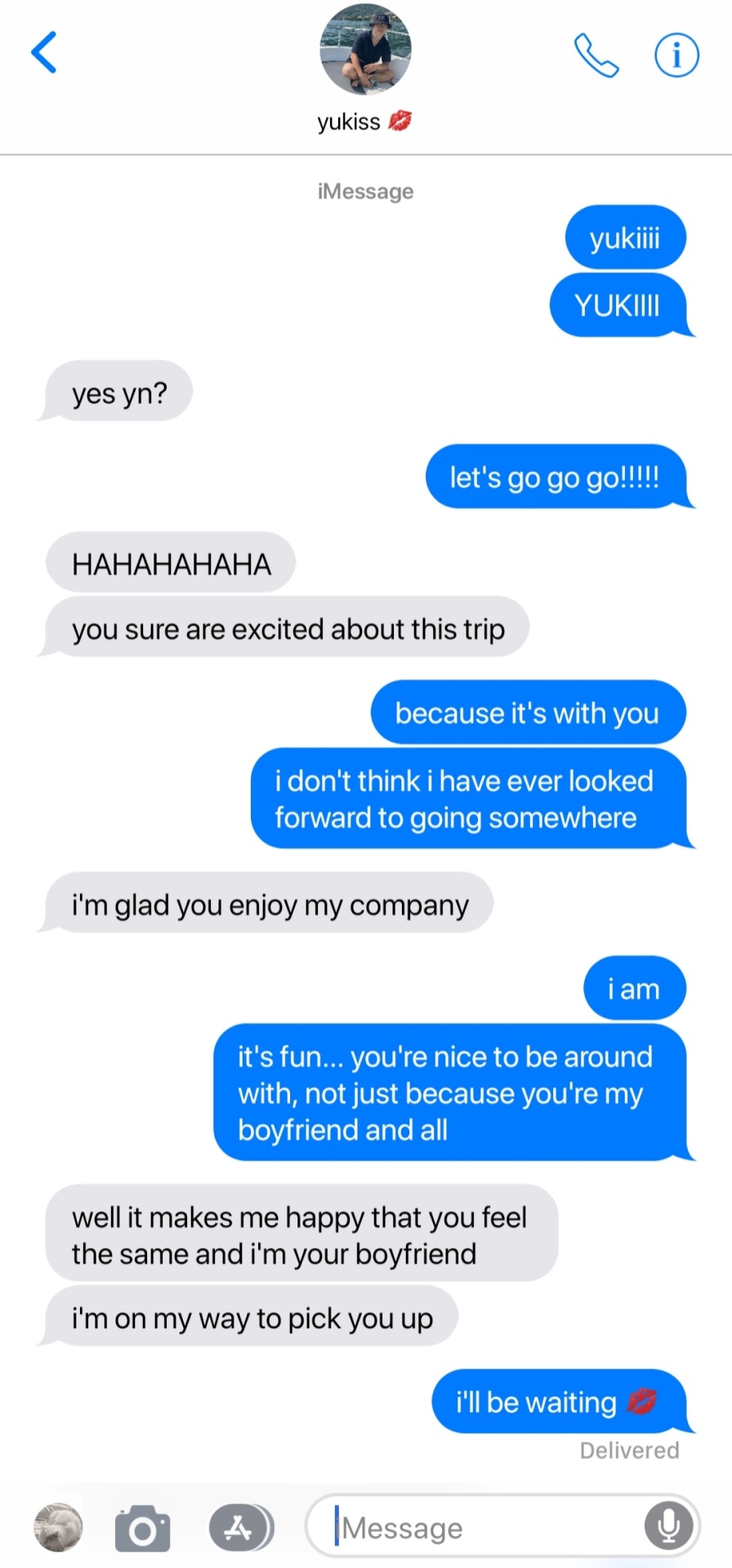732x1568 pixels.
Task: Open yukiss contact profile photo
Action: [x=365, y=50]
